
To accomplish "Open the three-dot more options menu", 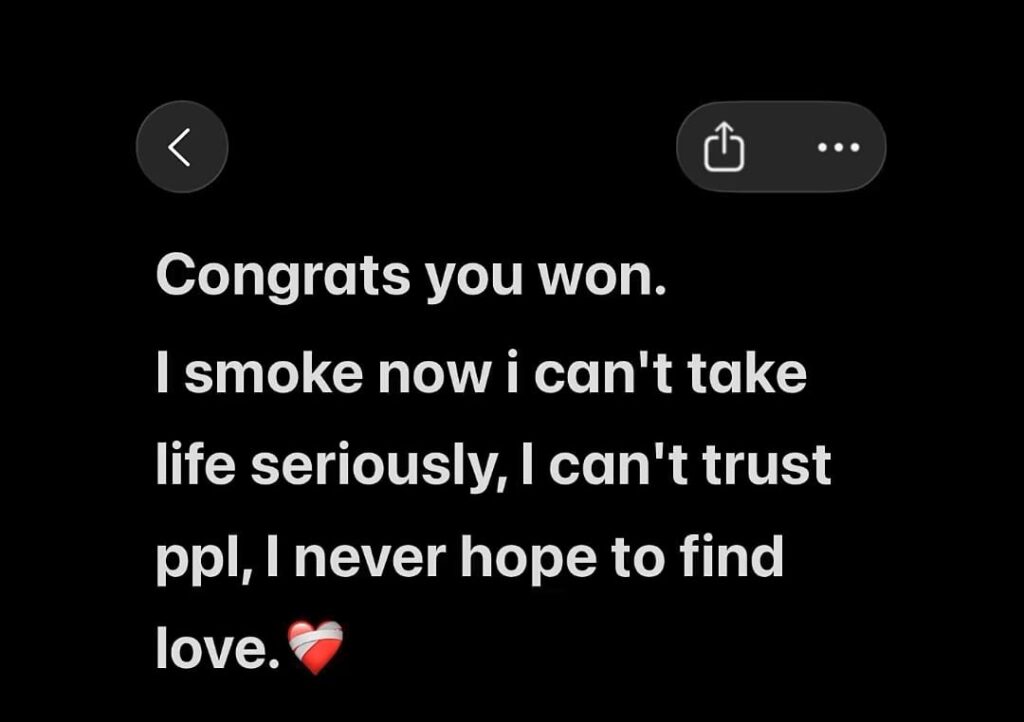I will (837, 148).
